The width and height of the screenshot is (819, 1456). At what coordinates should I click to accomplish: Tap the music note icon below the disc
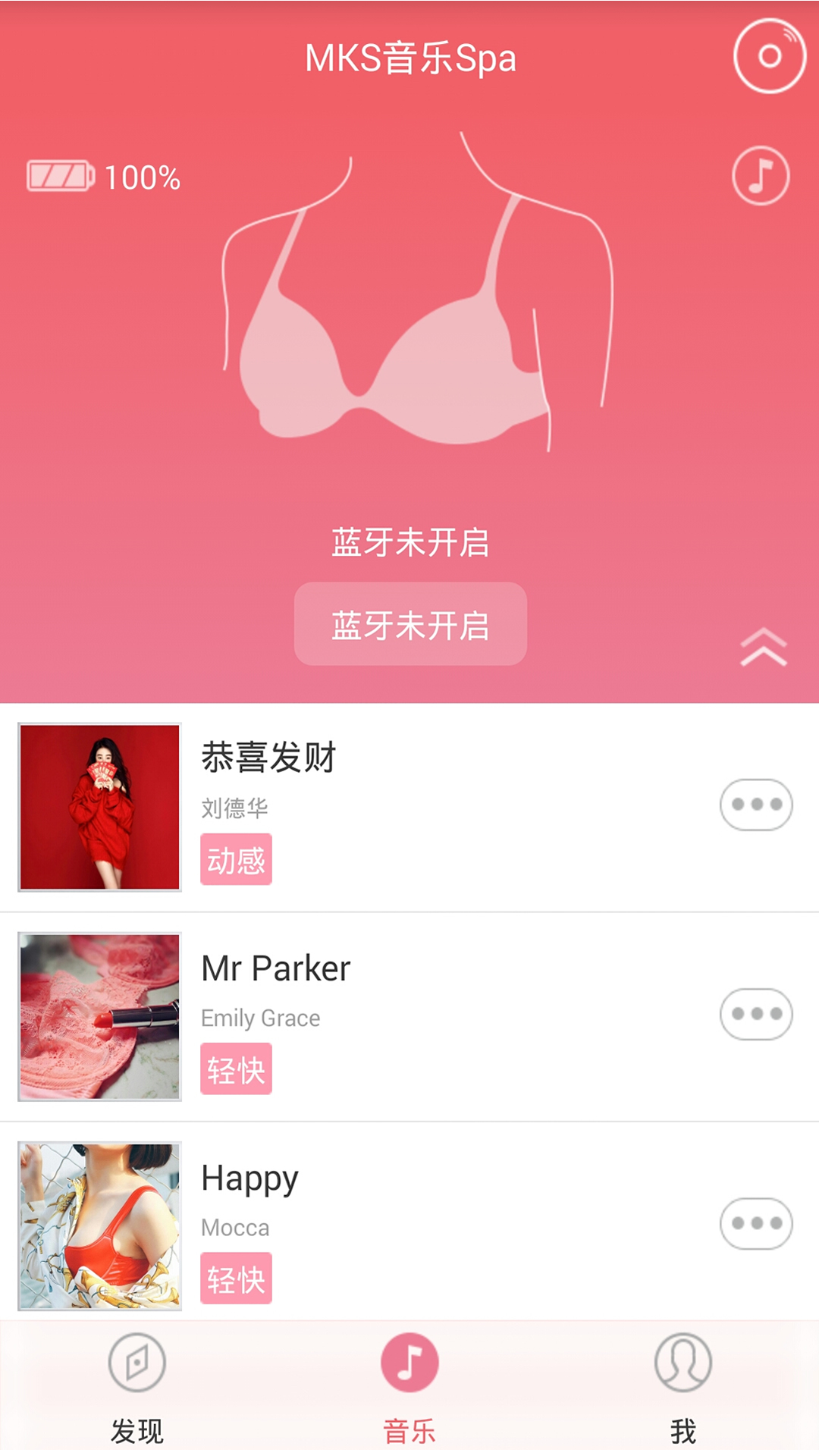point(761,176)
